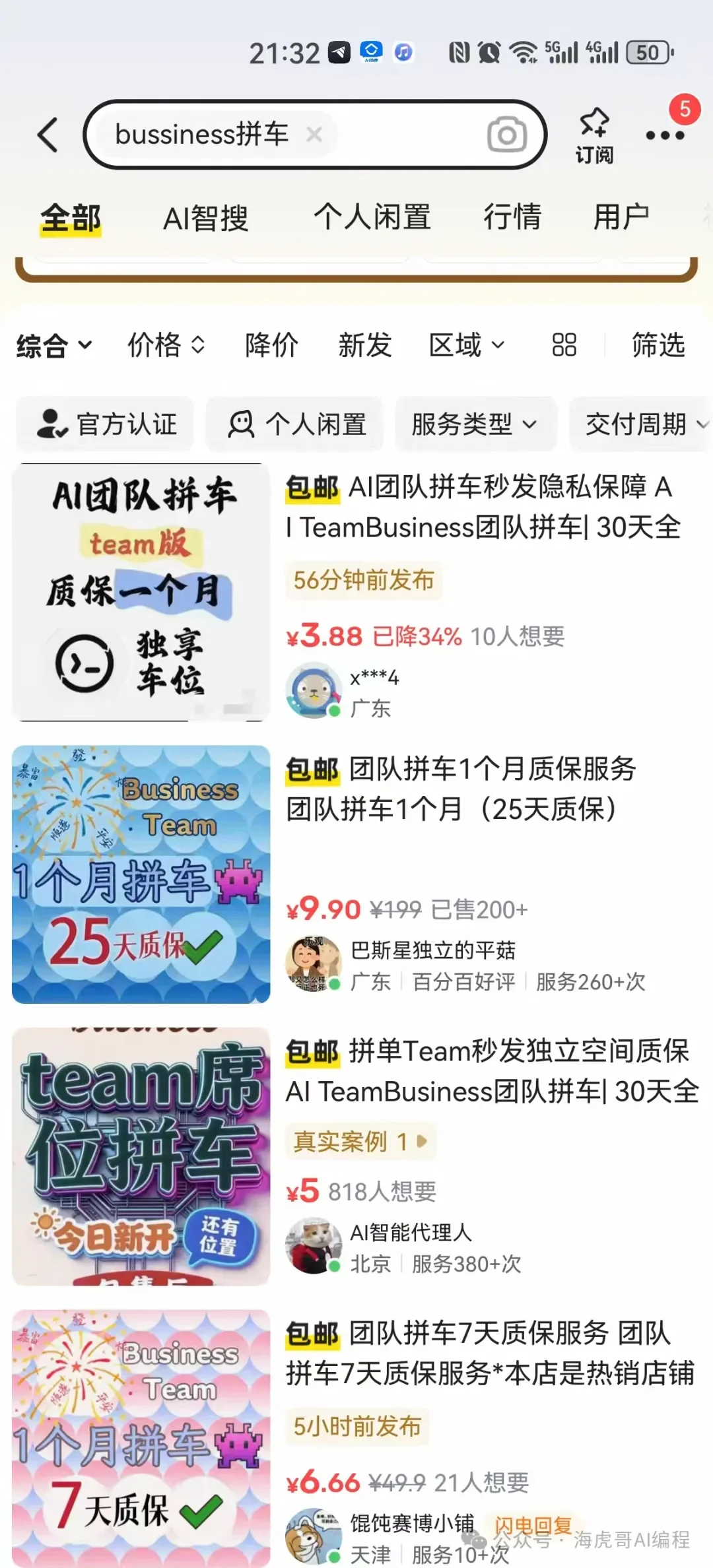The height and width of the screenshot is (1568, 713).
Task: Open camera image search in search bar
Action: [506, 135]
